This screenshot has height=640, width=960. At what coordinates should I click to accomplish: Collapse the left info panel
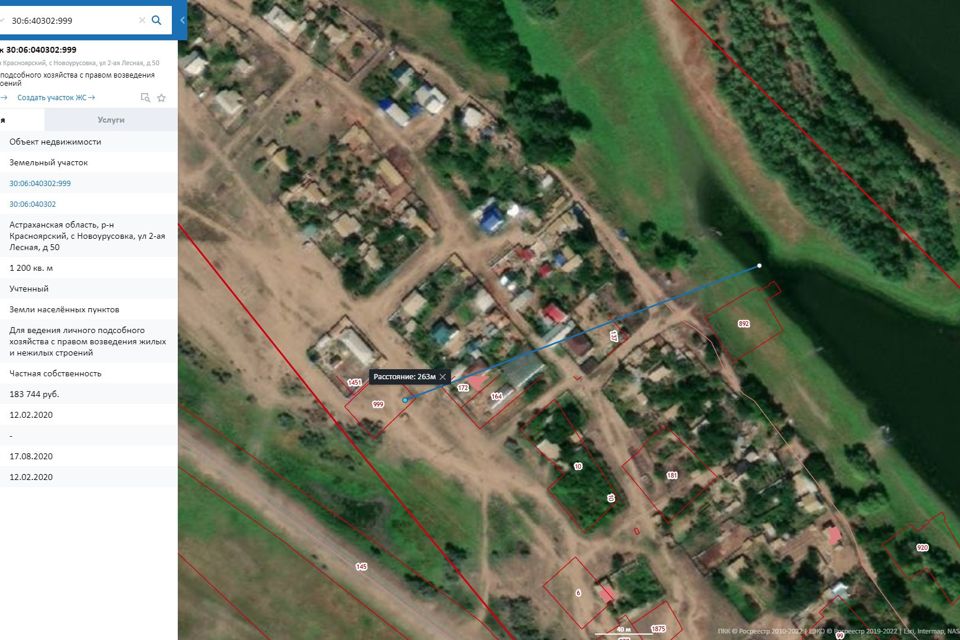coord(183,20)
